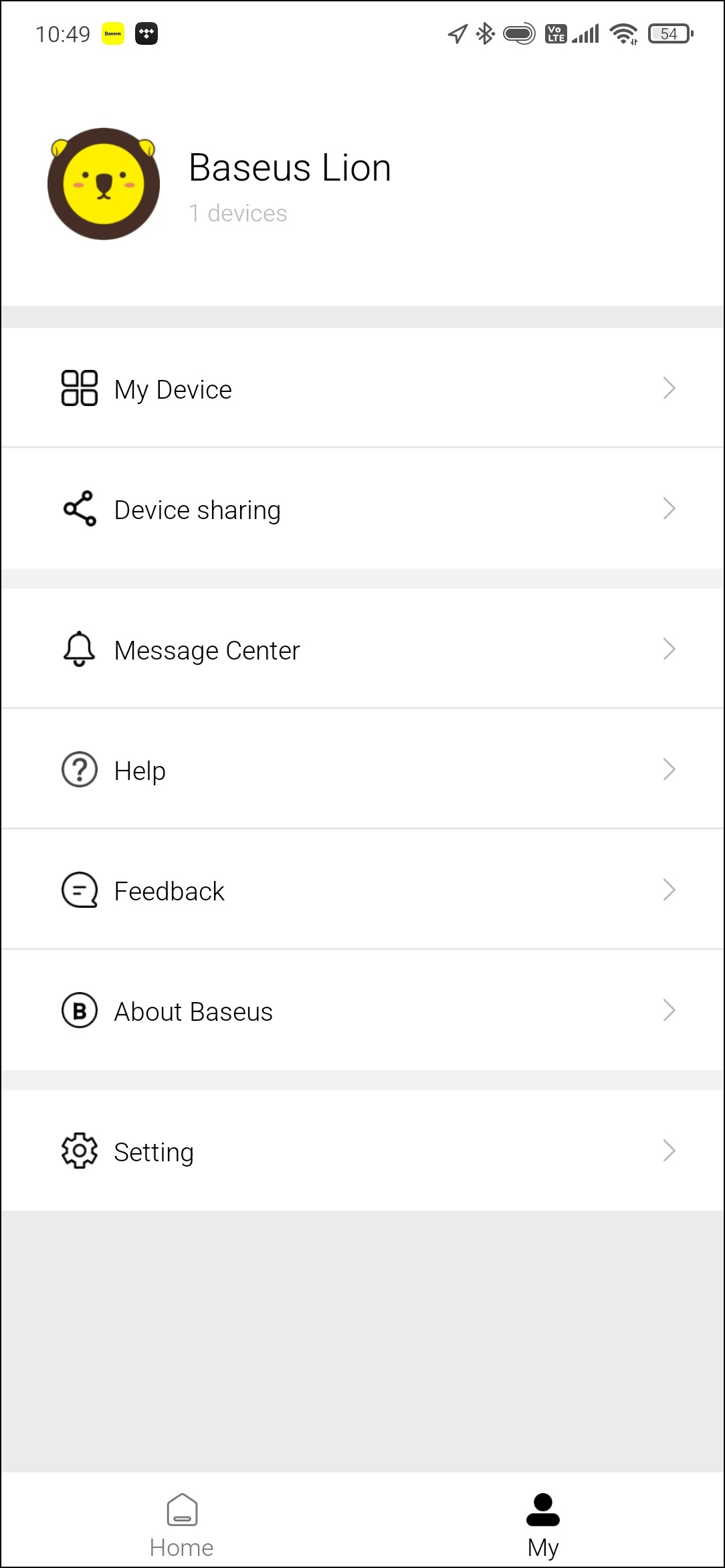Open the My Device row

click(361, 389)
